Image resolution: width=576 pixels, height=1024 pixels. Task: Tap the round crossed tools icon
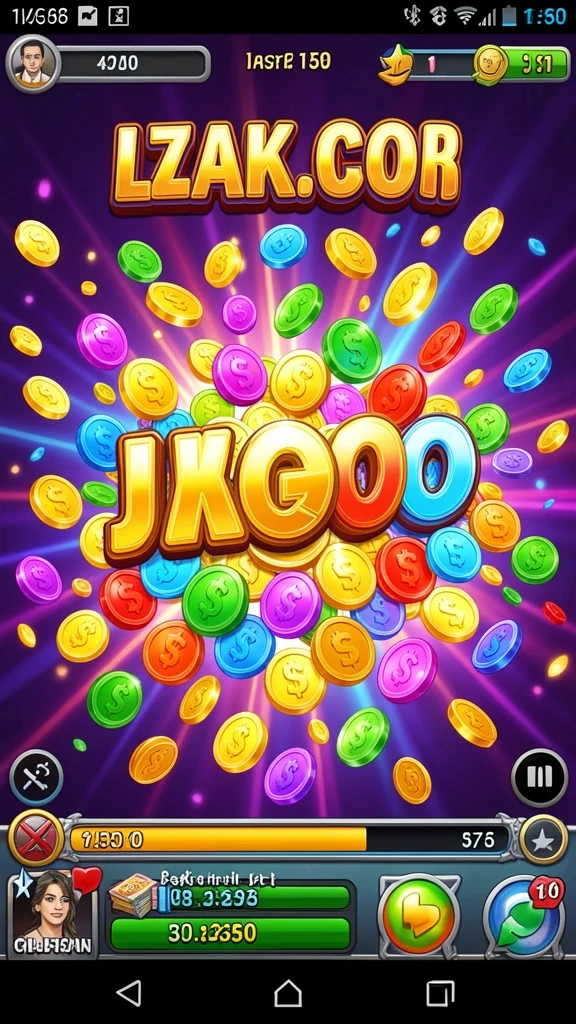(x=37, y=777)
